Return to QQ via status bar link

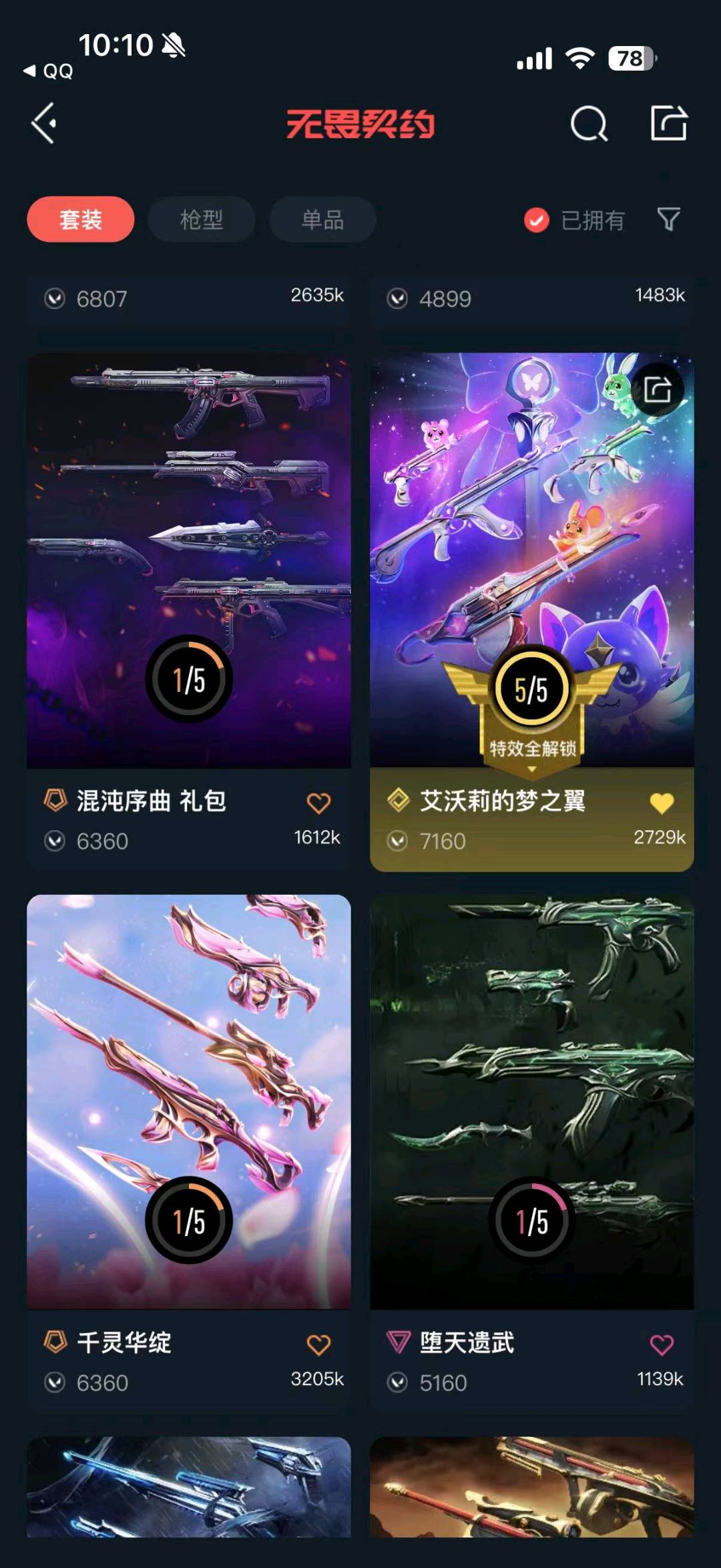[49, 71]
